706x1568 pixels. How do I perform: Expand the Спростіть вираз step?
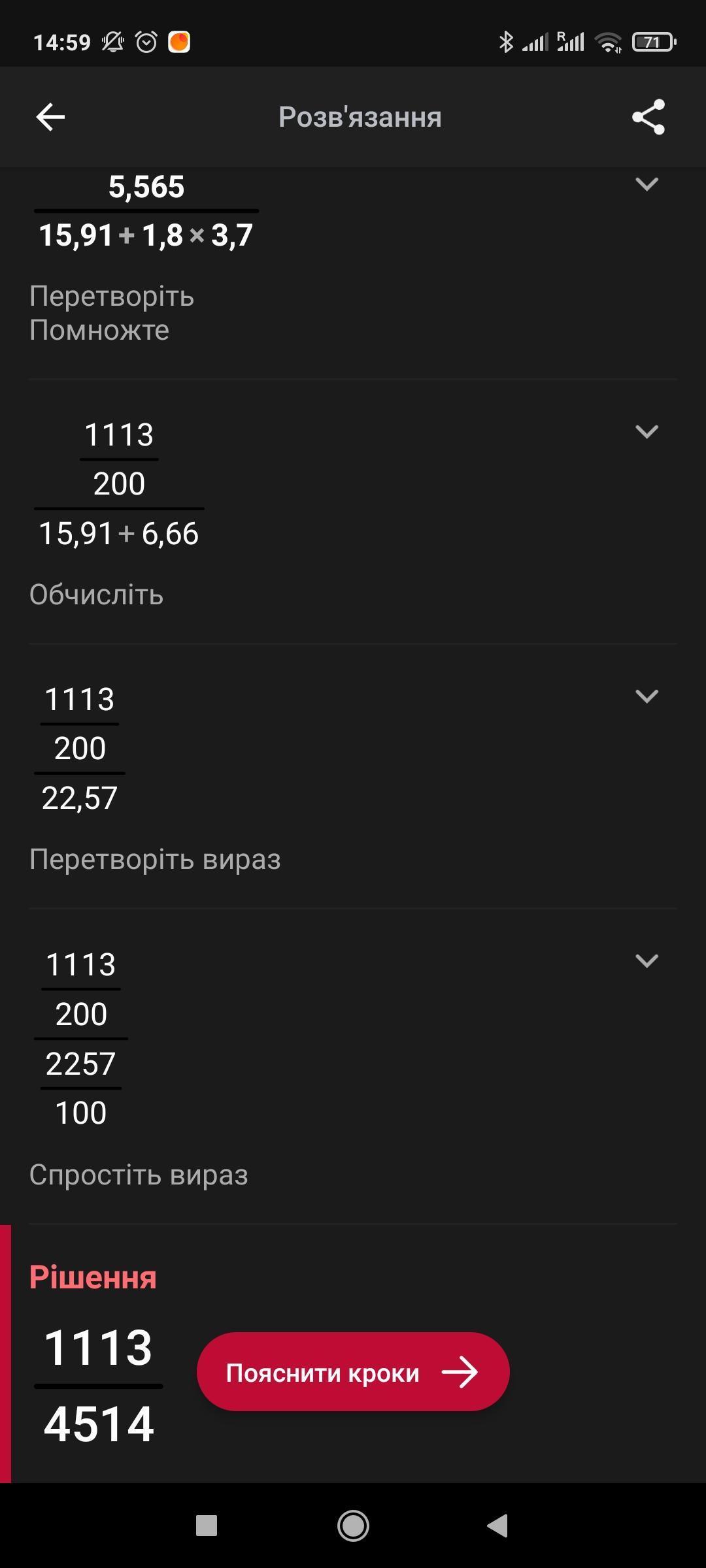coord(647,961)
